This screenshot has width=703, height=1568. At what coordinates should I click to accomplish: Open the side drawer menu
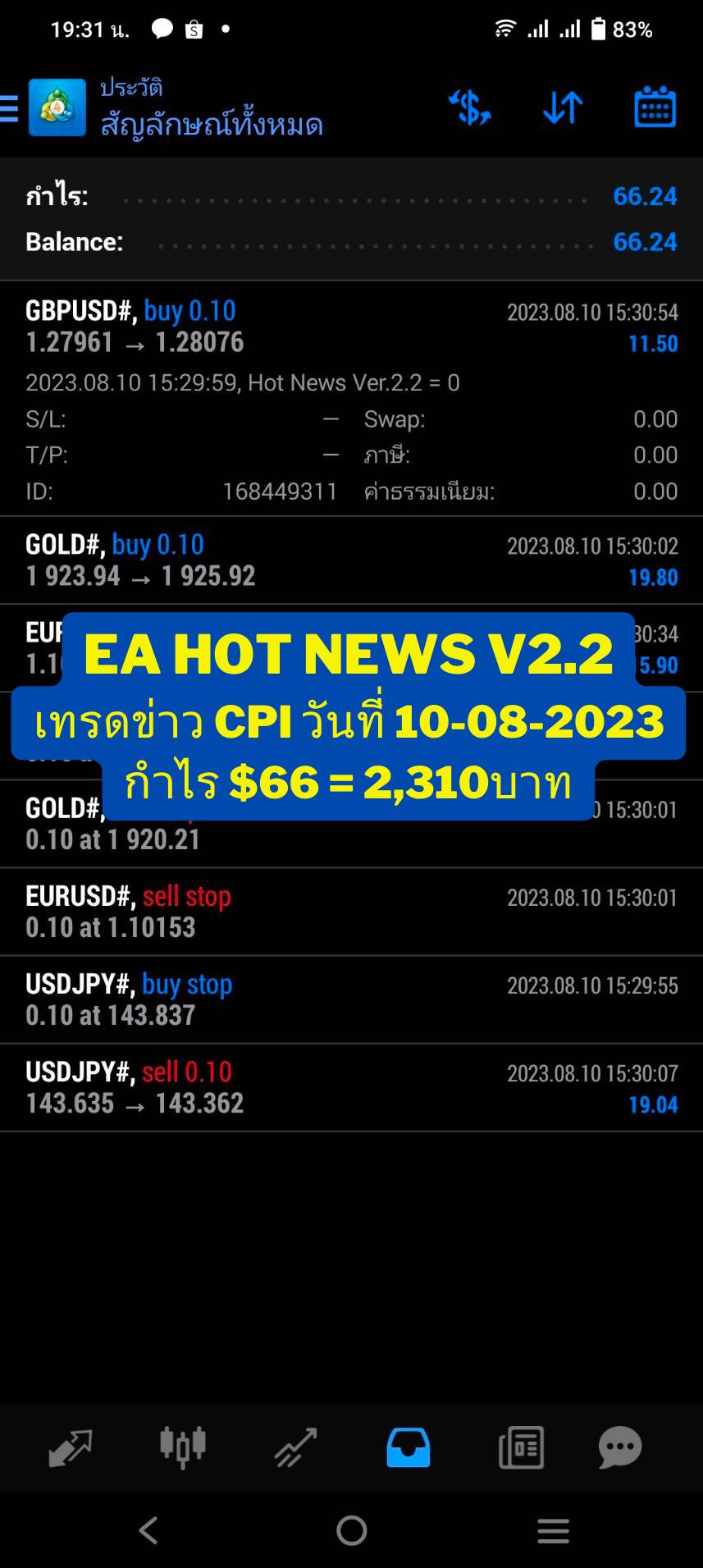pyautogui.click(x=10, y=107)
